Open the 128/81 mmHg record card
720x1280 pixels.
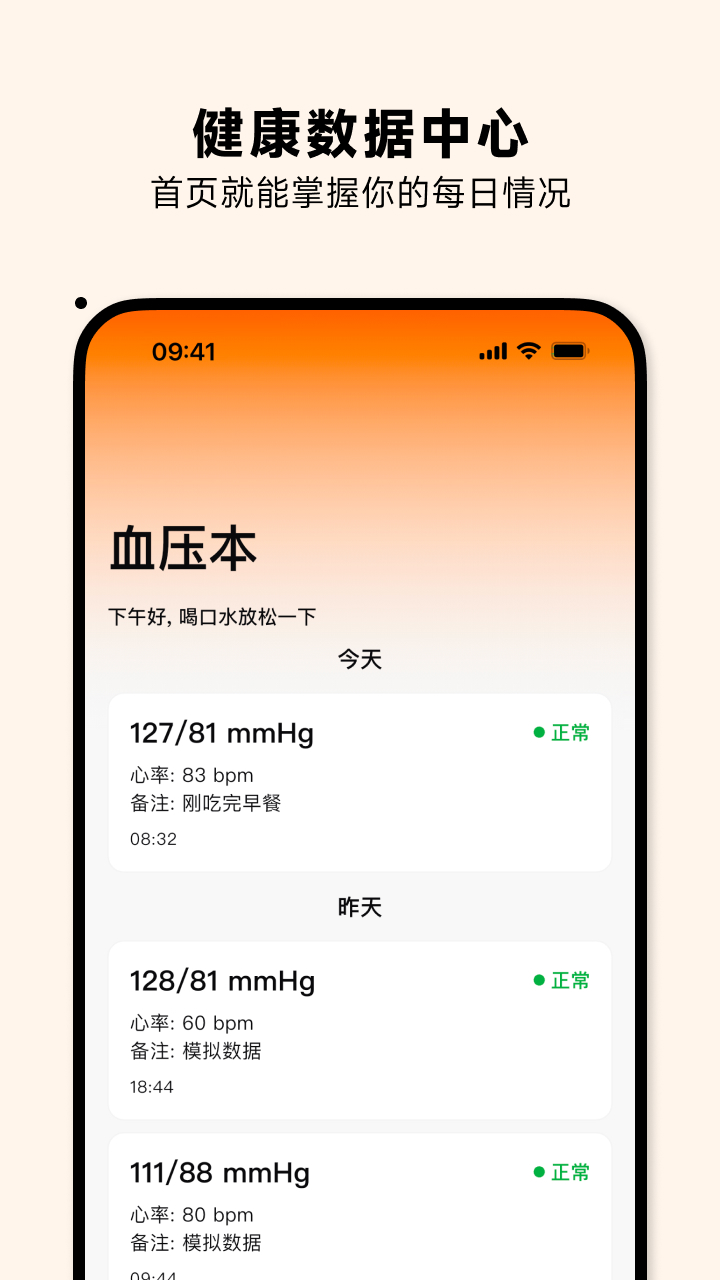360,1030
